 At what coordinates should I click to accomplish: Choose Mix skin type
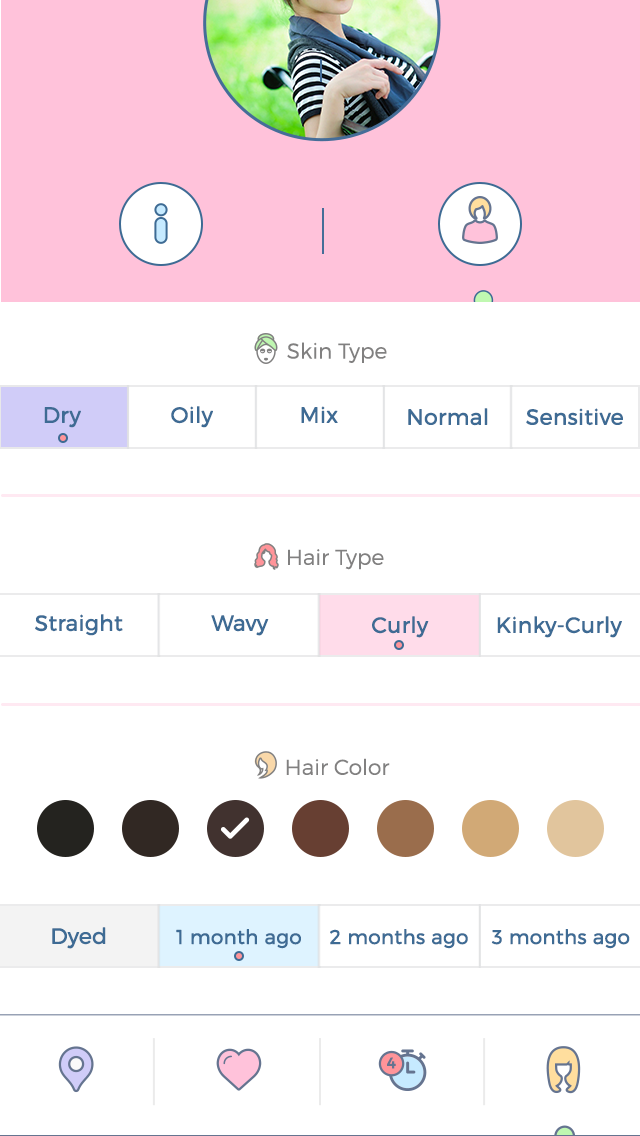pyautogui.click(x=319, y=416)
